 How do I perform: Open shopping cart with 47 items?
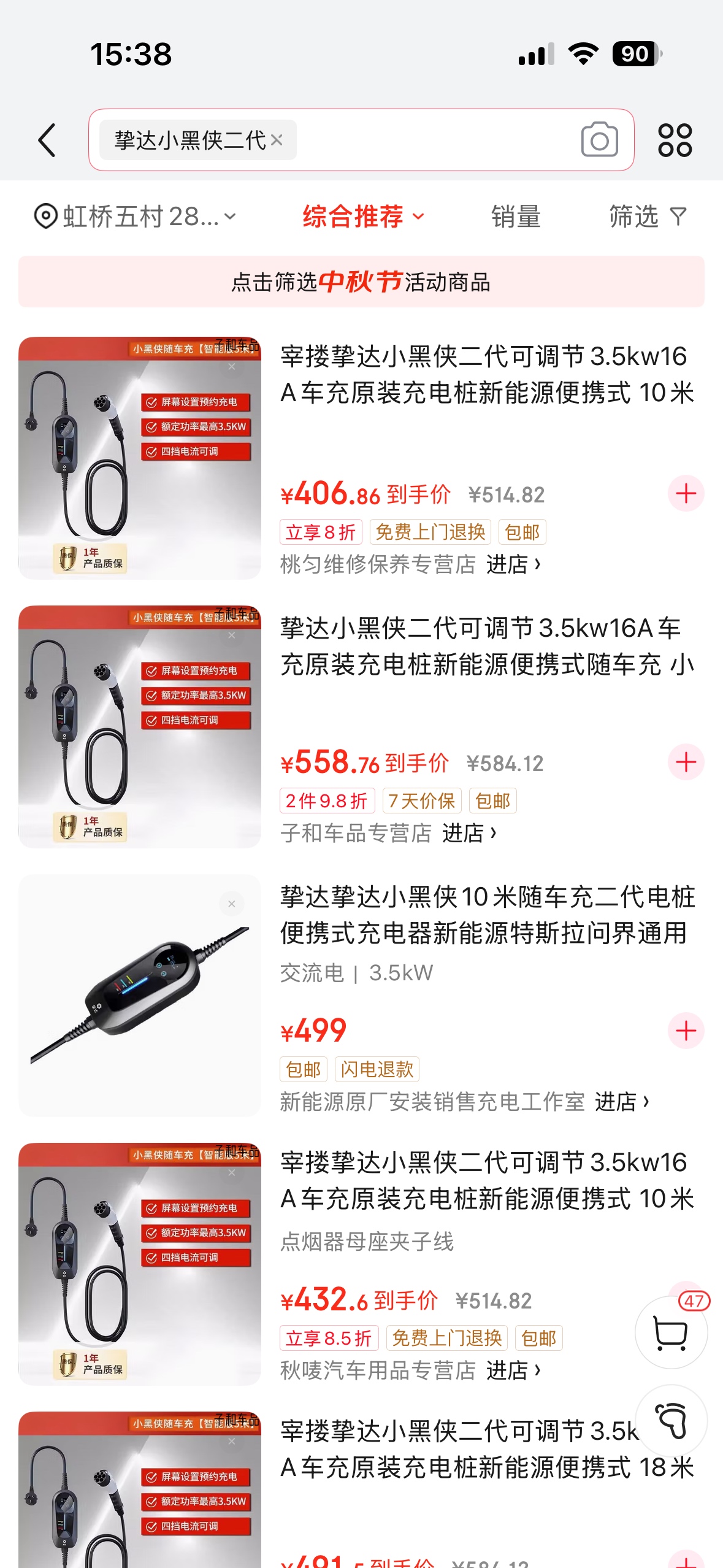pos(671,1332)
